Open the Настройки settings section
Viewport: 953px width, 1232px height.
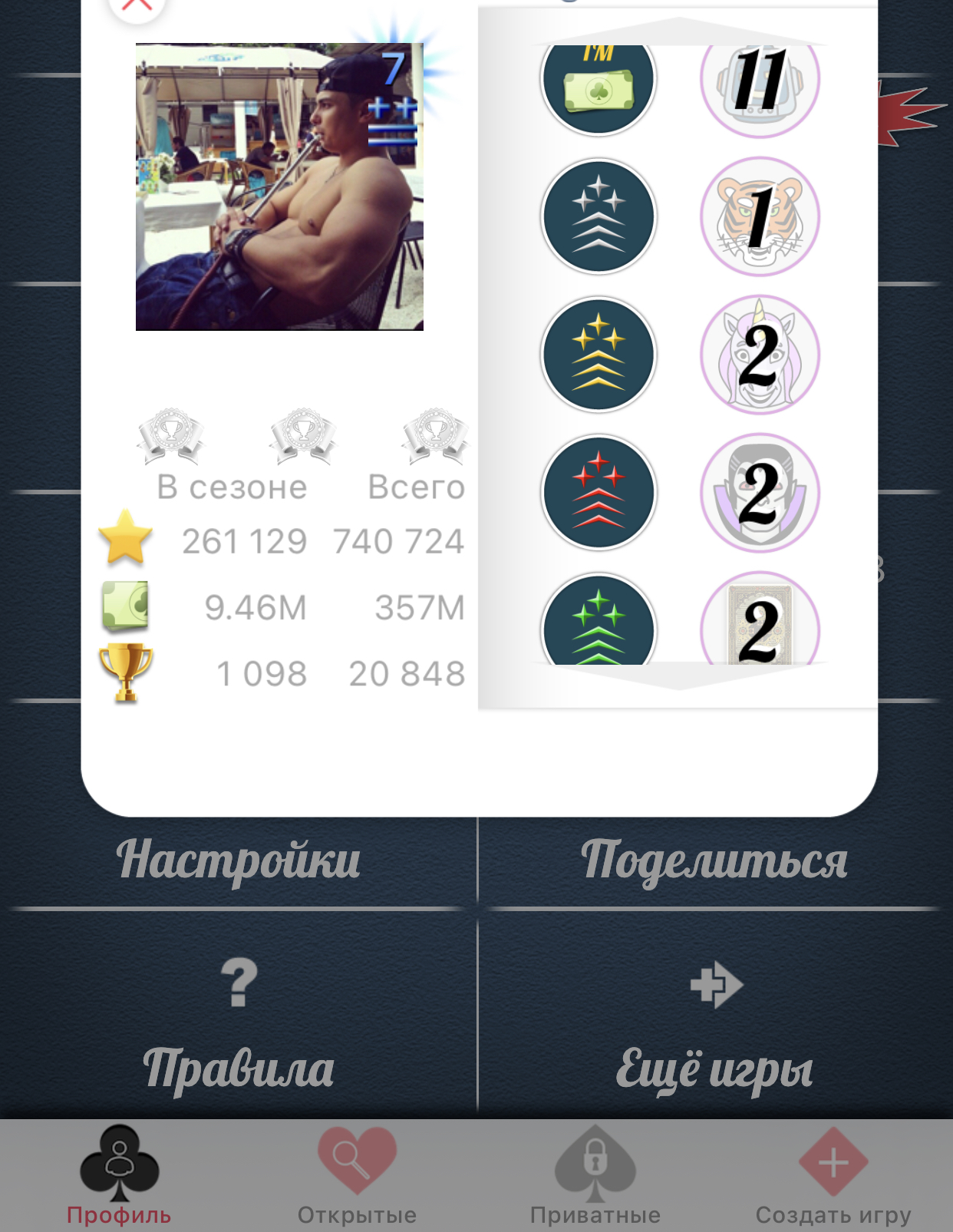point(238,860)
